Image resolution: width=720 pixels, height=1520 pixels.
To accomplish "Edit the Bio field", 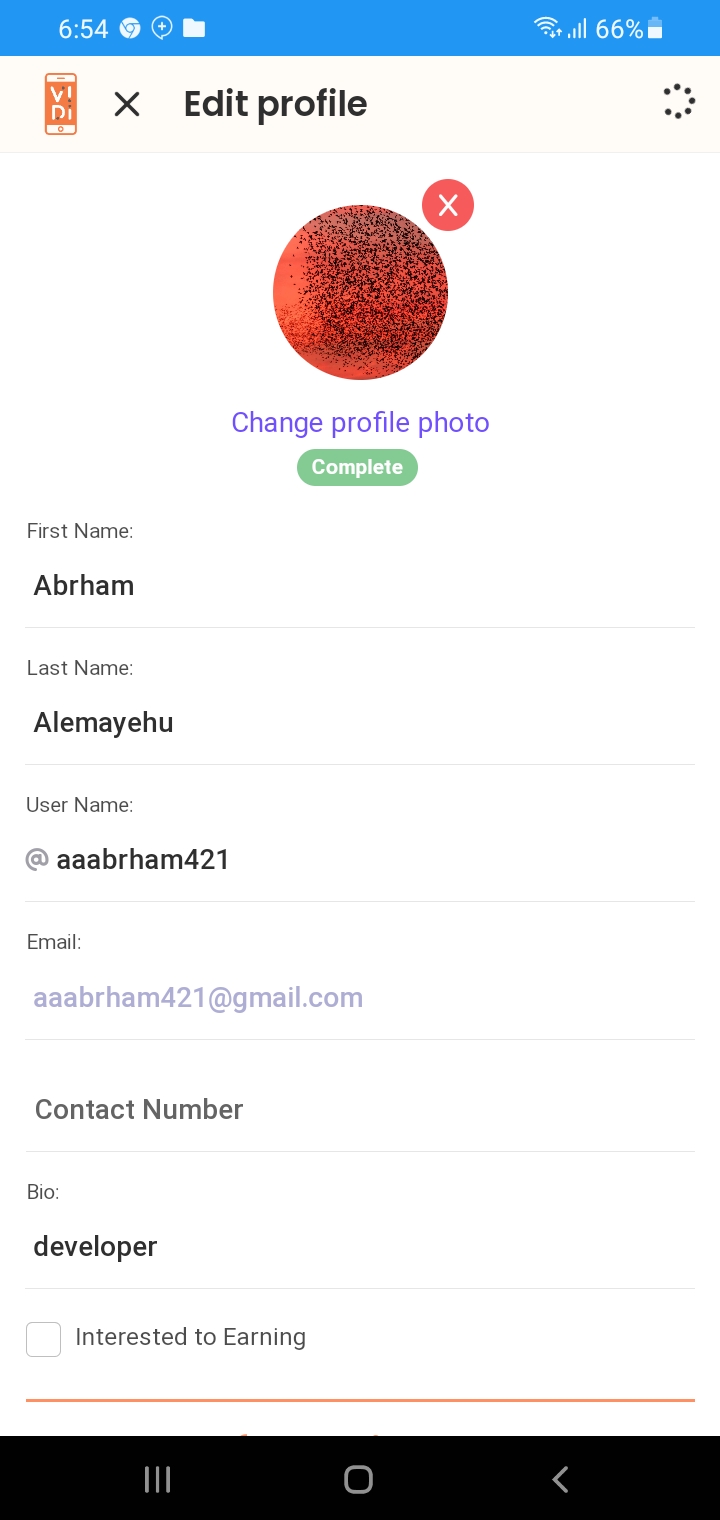I will coord(360,1247).
